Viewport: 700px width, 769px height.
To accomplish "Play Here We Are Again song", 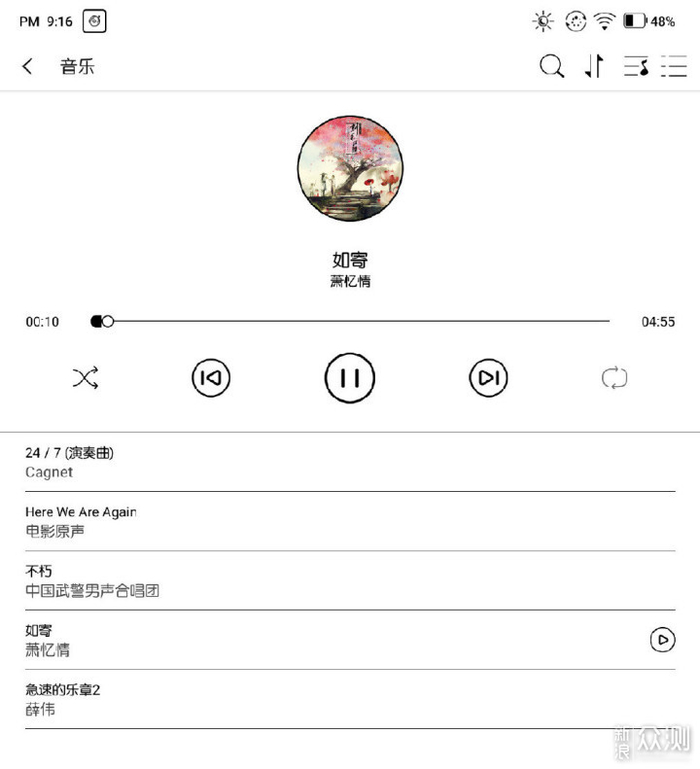I will pos(350,521).
